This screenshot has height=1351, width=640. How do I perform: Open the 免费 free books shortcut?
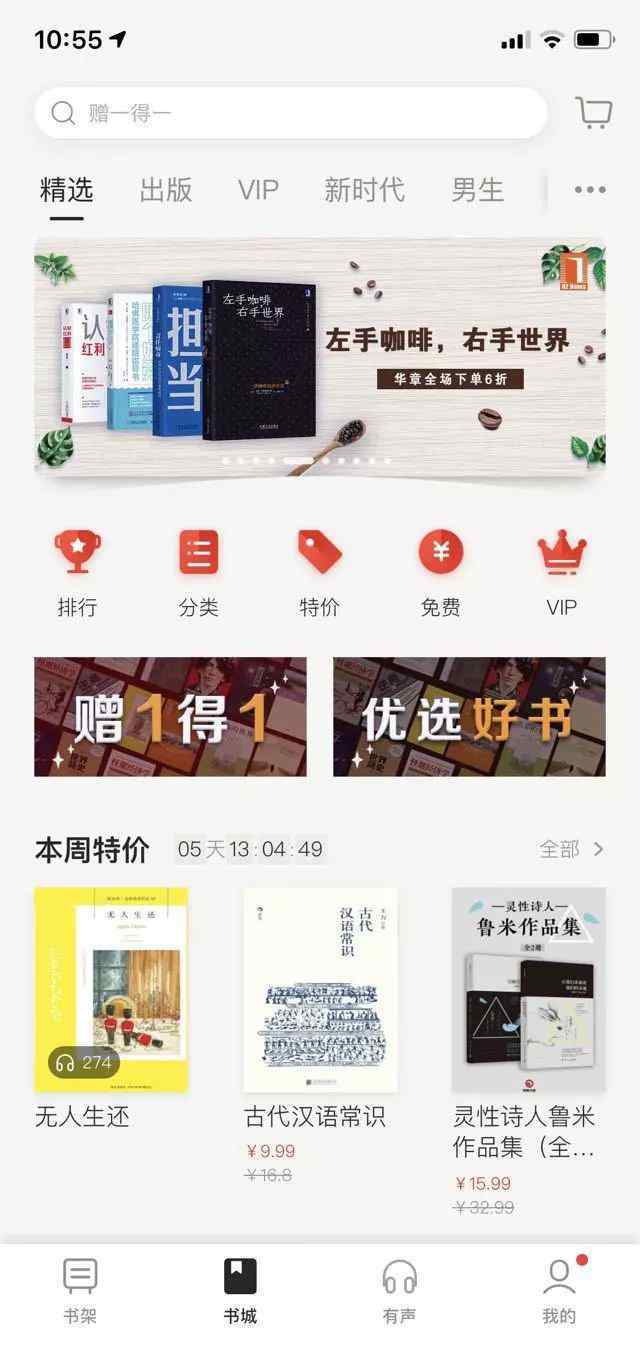pos(440,574)
